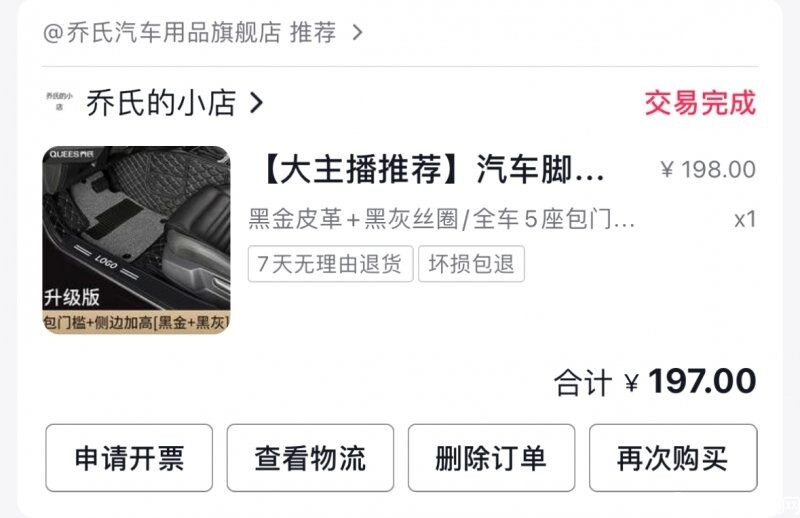Delete this order via 删除订单
The width and height of the screenshot is (800, 518).
tap(491, 458)
